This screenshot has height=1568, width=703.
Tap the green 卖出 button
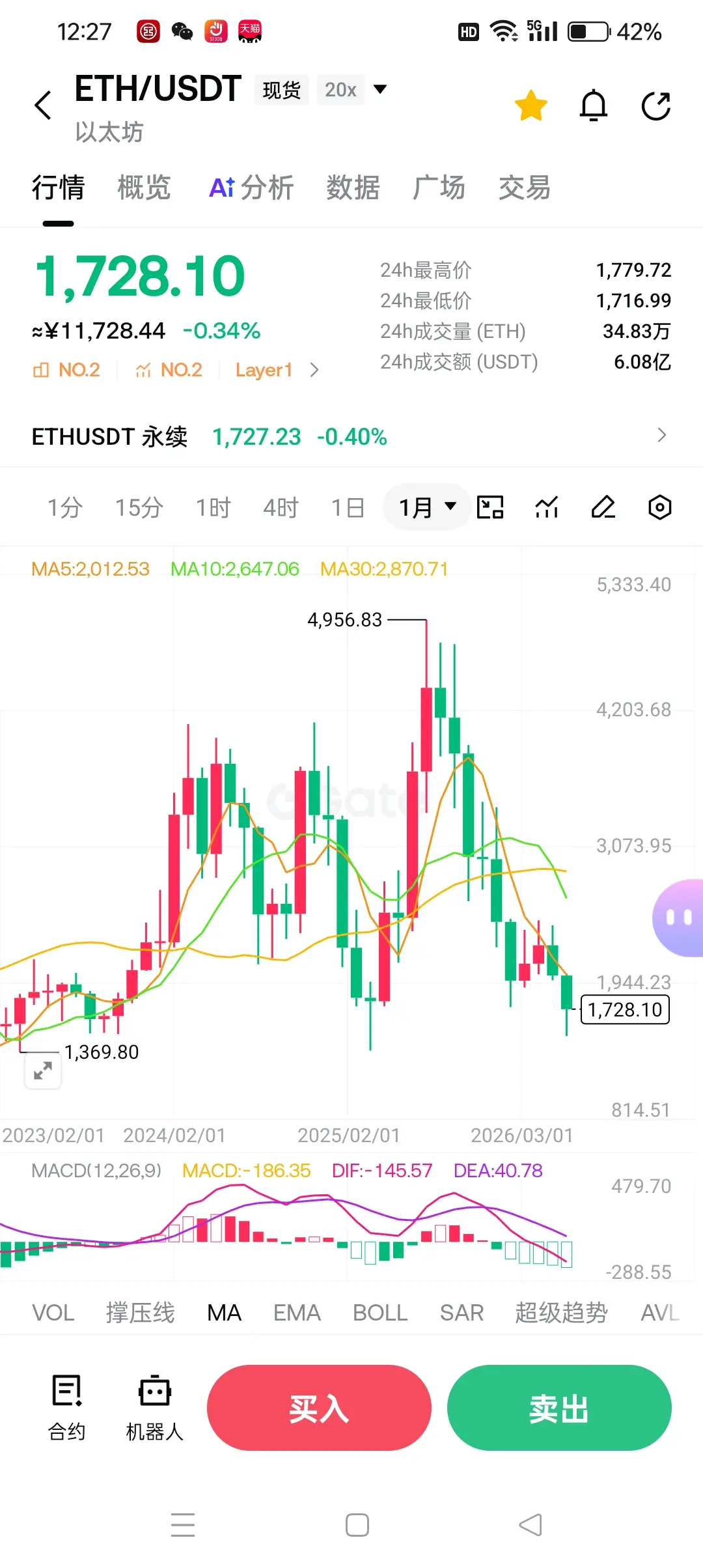coord(559,1408)
